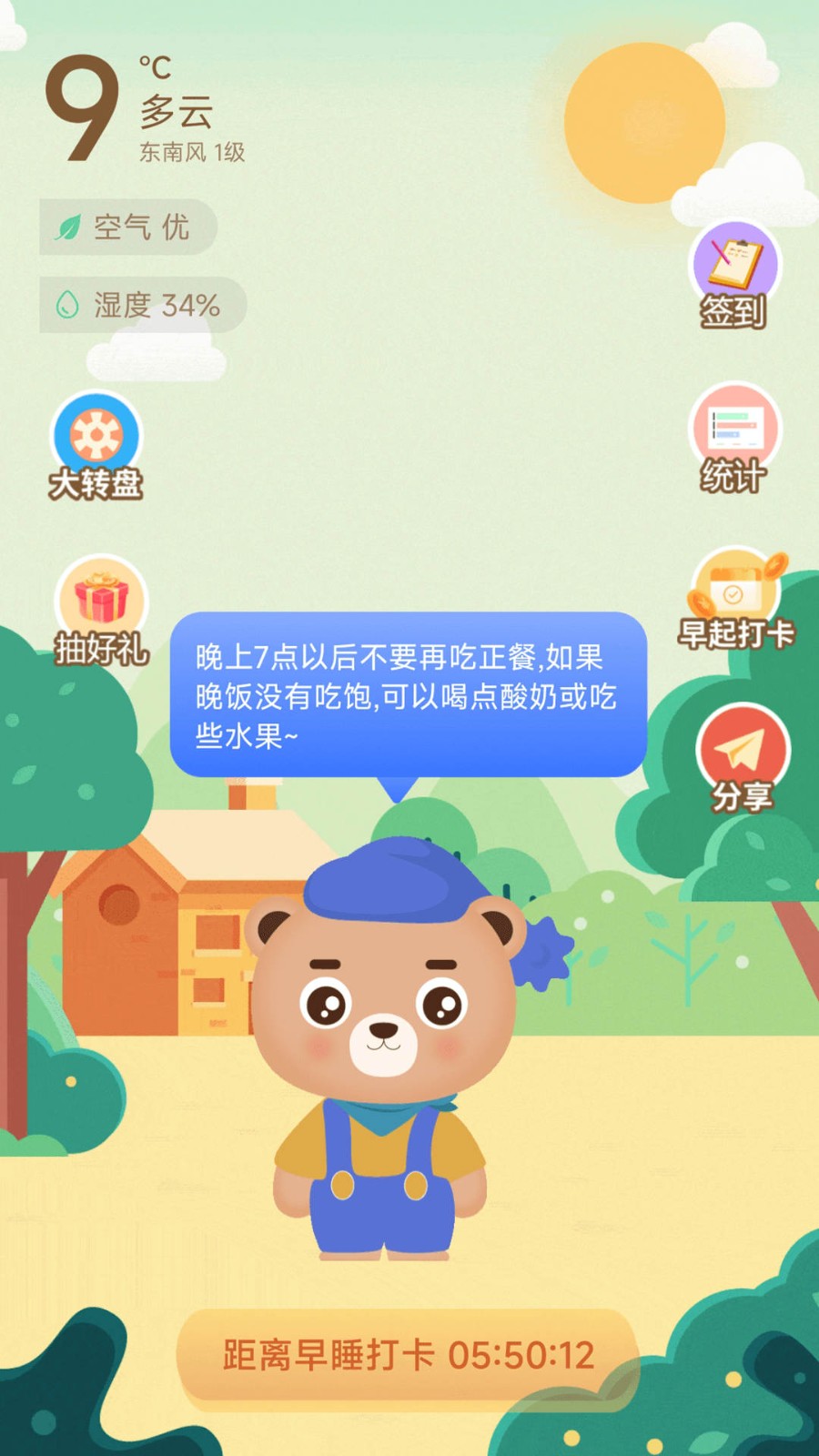
Task: Open the 湿度 34% humidity chip
Action: pos(143,305)
